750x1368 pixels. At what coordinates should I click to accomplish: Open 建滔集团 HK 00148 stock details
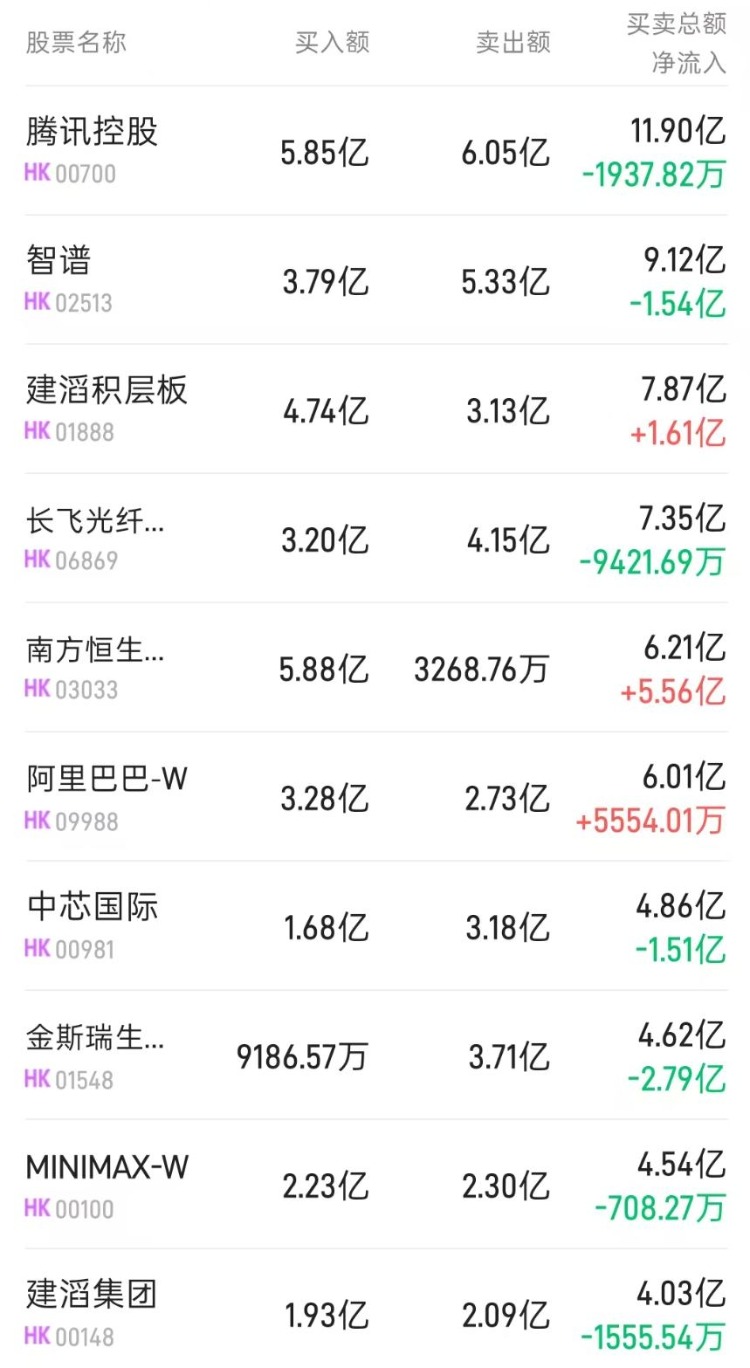tap(375, 1309)
